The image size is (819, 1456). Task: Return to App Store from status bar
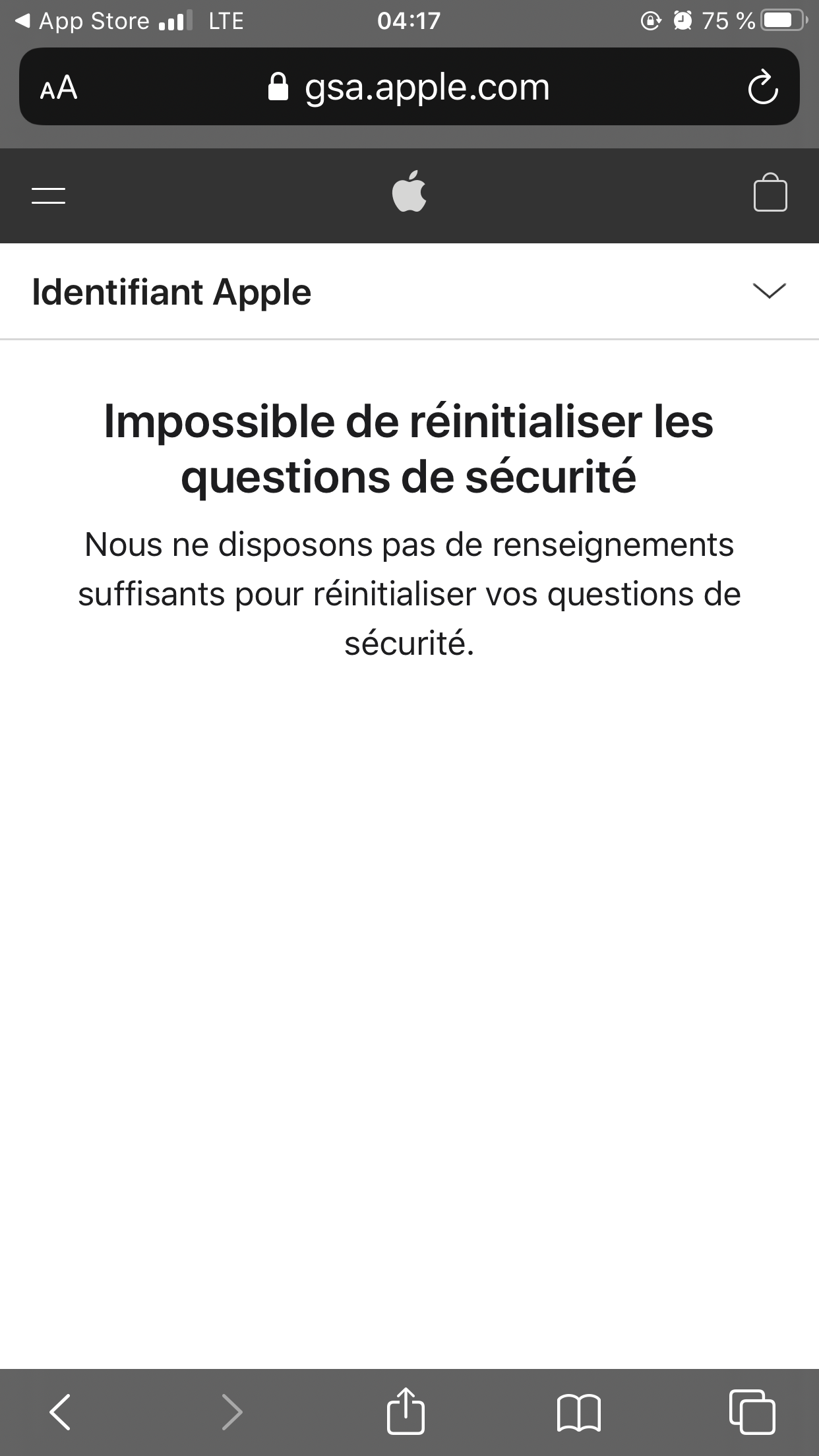click(82, 21)
